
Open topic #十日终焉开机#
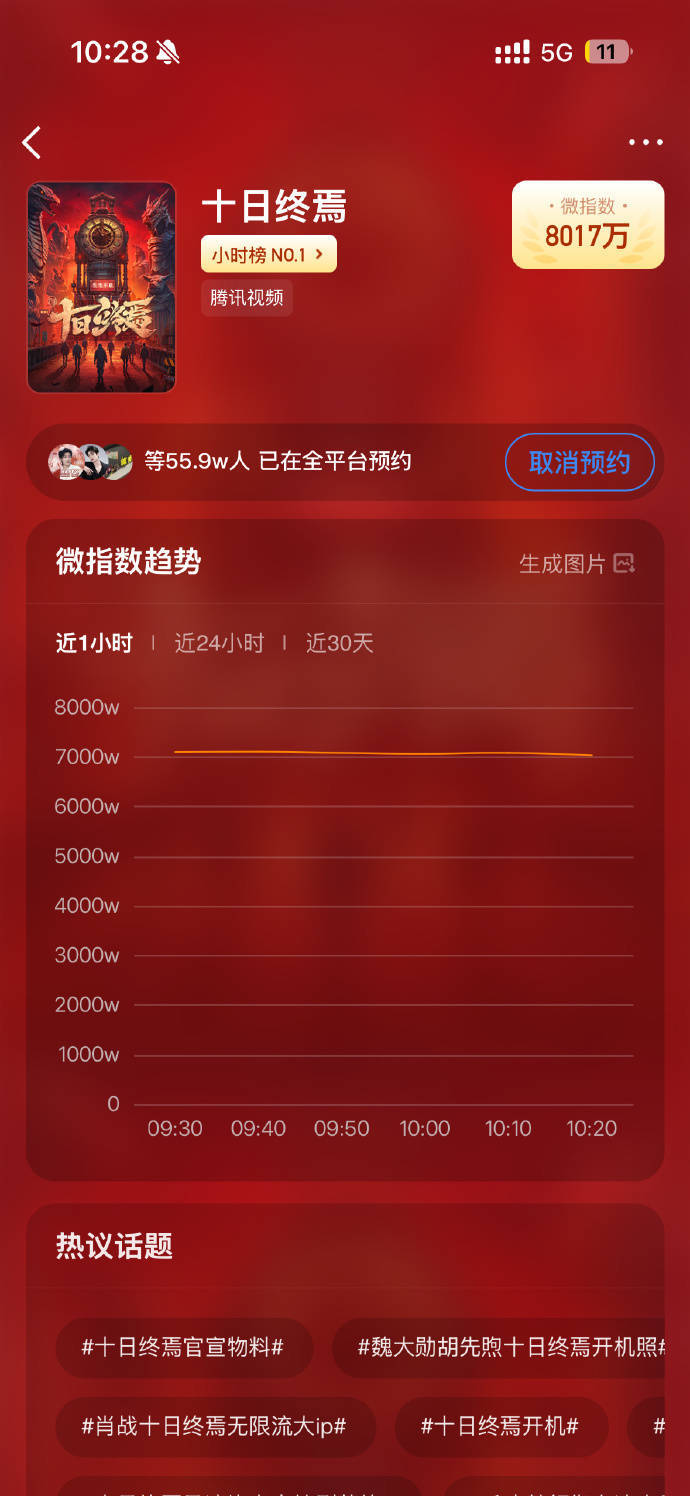tap(501, 1426)
